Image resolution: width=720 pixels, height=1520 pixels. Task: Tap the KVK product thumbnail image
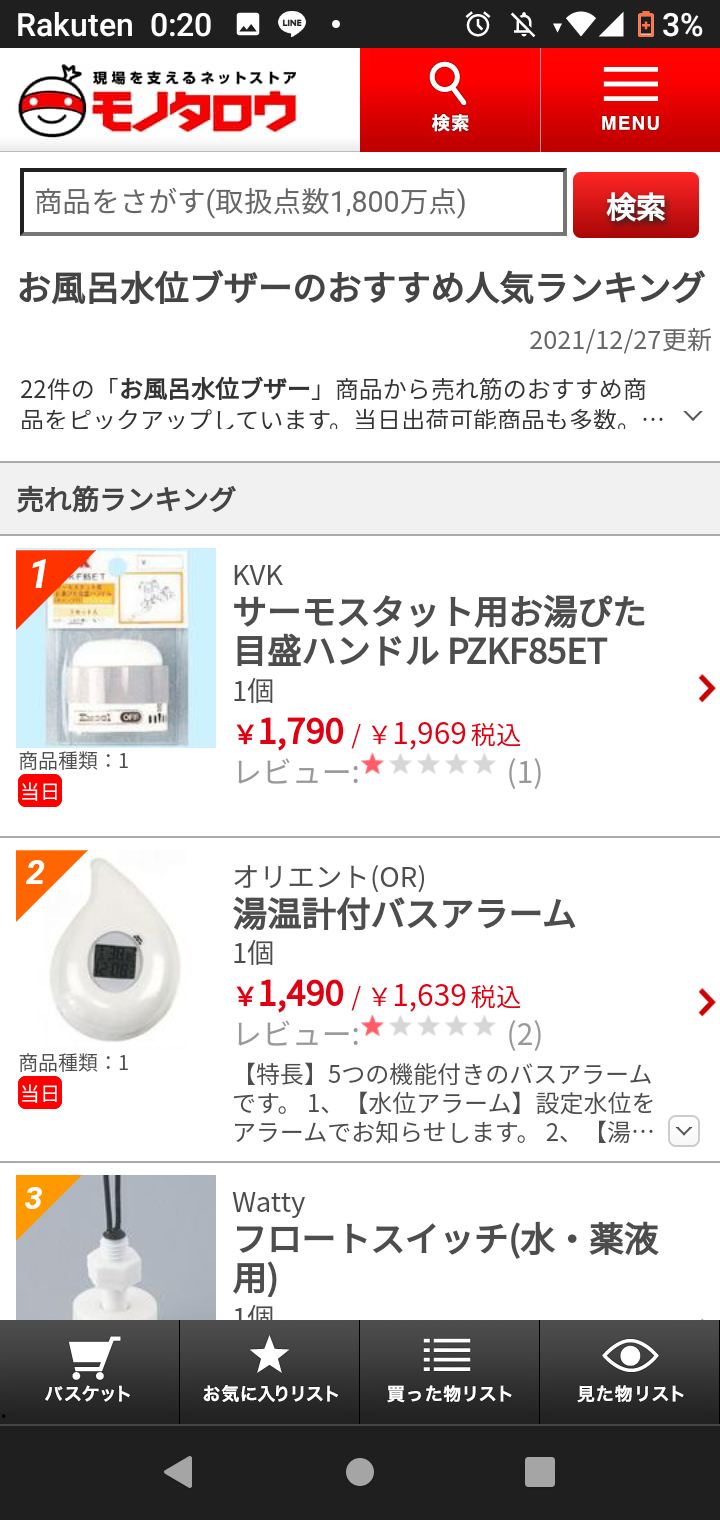[115, 647]
